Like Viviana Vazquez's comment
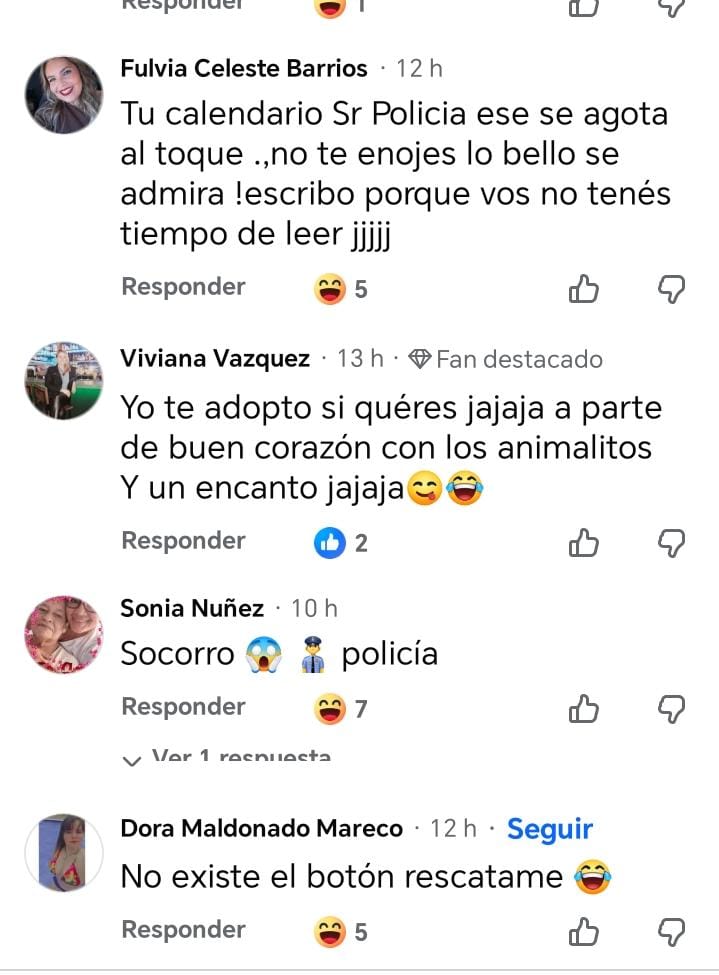 [583, 543]
